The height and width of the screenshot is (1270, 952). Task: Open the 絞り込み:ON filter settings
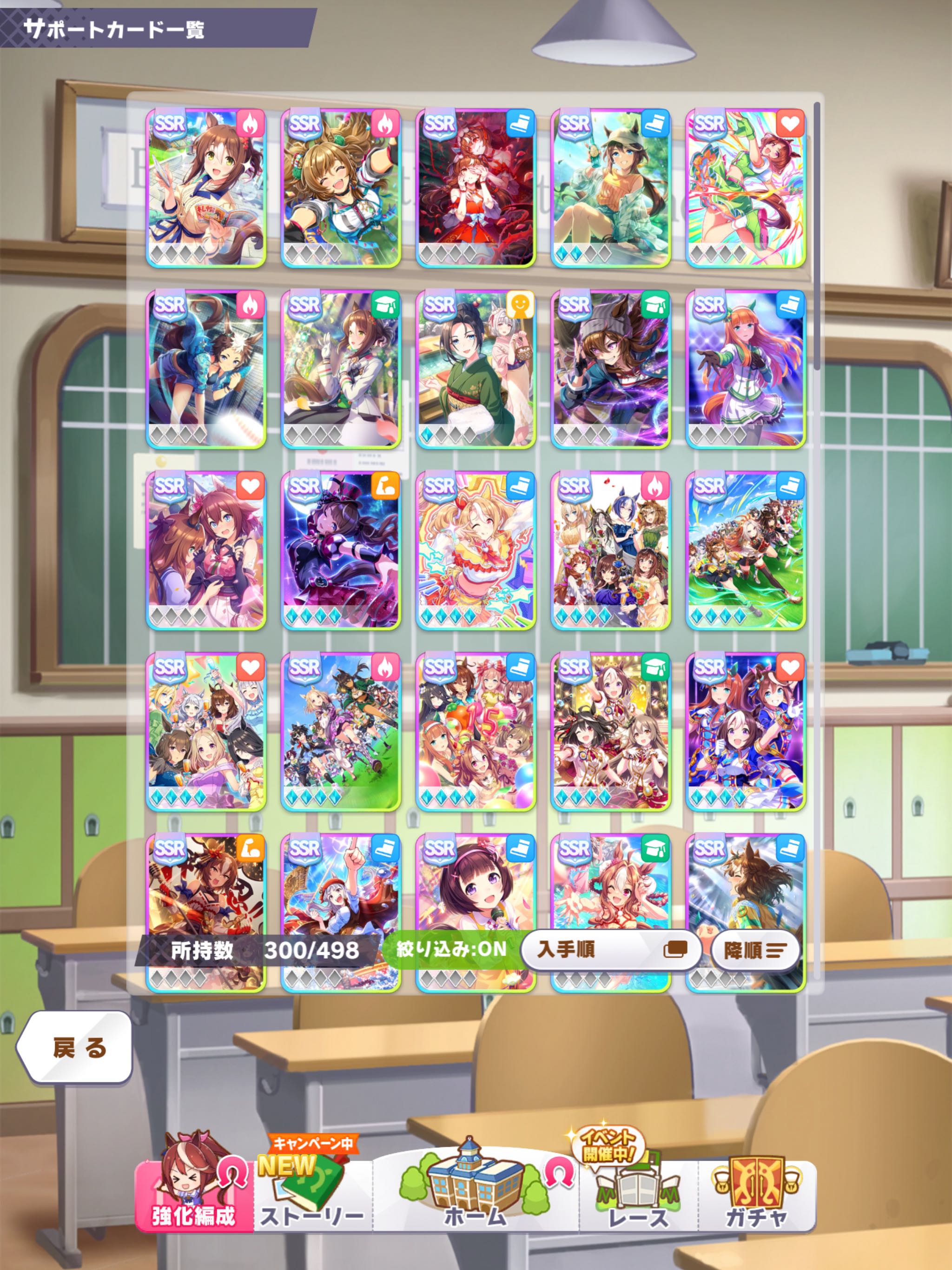pyautogui.click(x=451, y=949)
